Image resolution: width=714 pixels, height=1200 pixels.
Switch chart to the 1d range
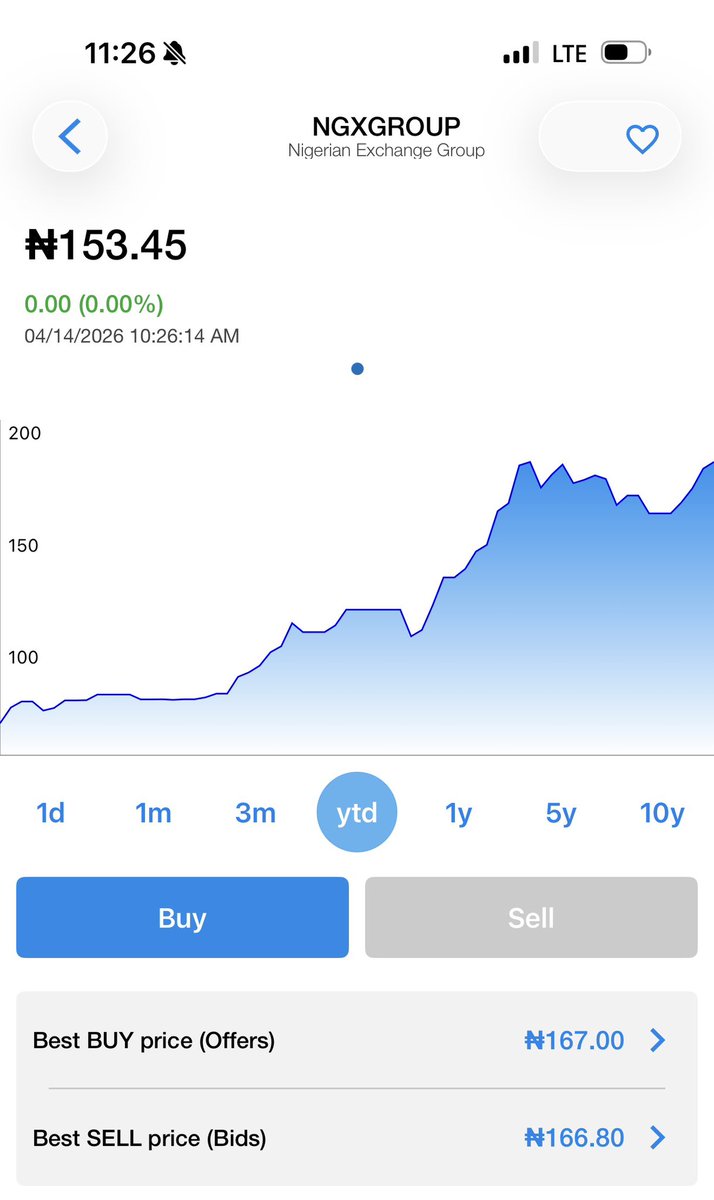point(50,813)
